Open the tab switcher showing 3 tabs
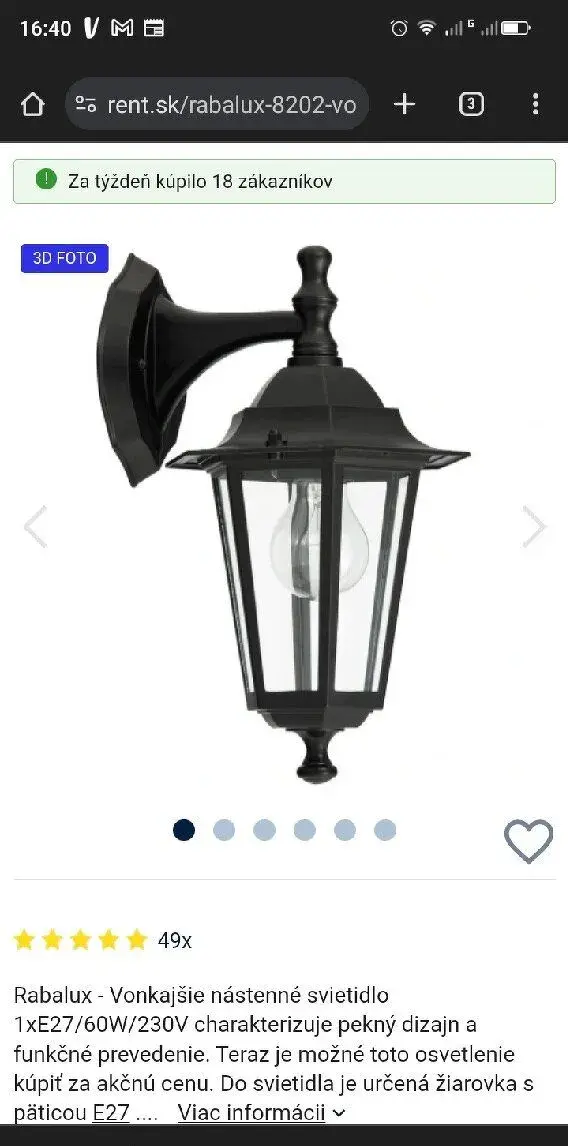Viewport: 568px width, 1146px height. click(471, 105)
